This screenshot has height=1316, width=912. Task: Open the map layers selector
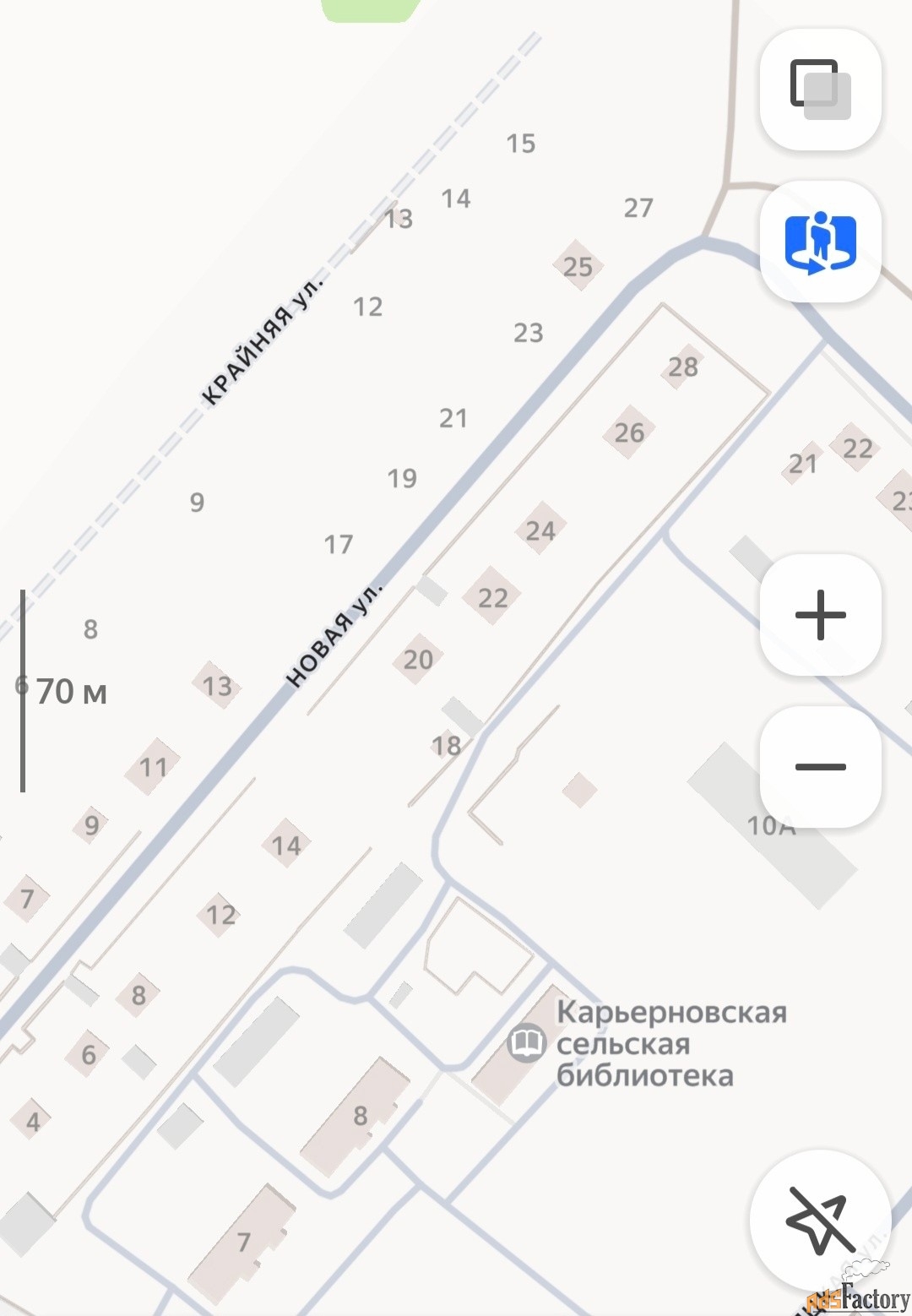[820, 90]
